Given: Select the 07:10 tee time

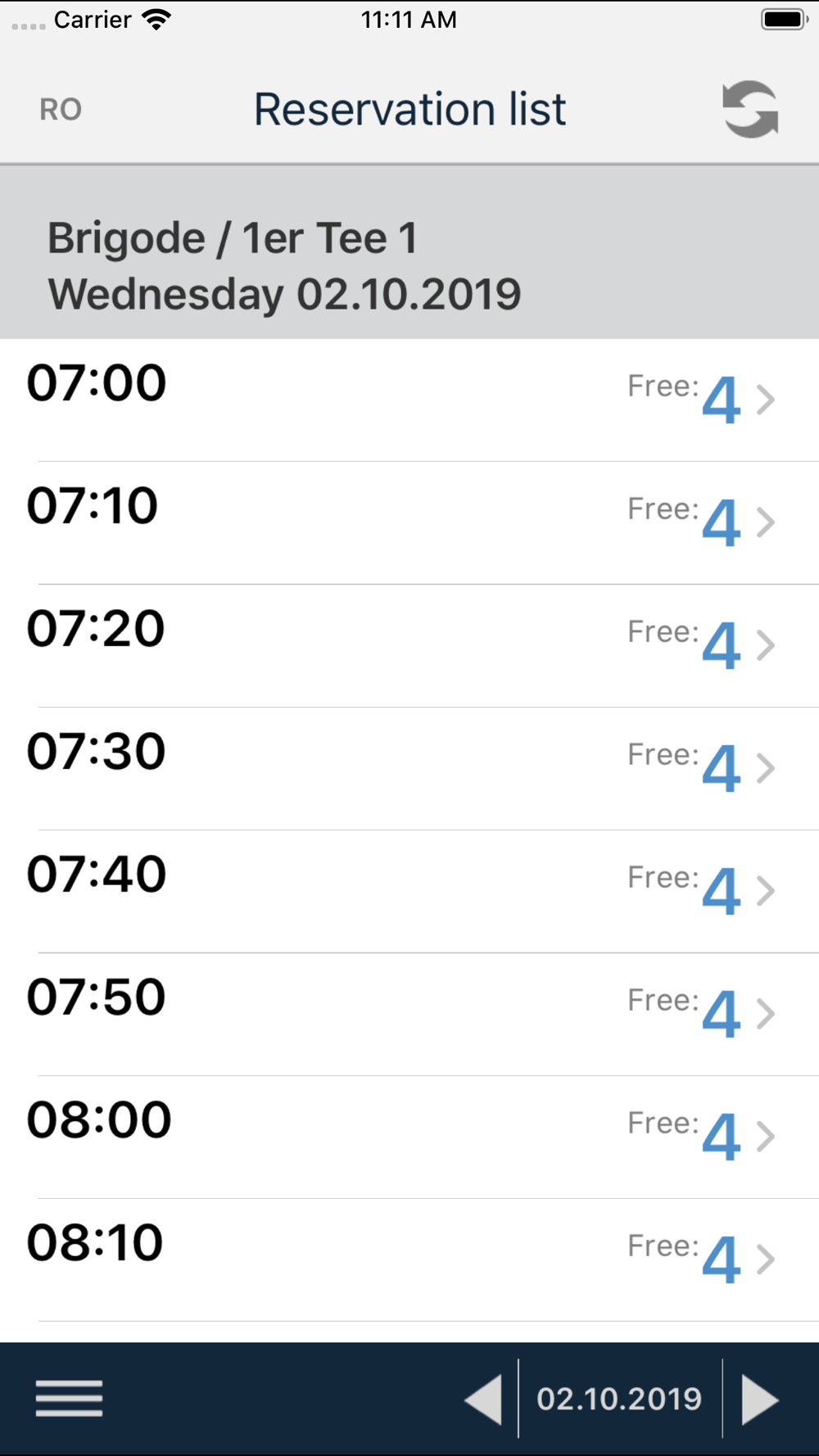Looking at the screenshot, I should [409, 523].
